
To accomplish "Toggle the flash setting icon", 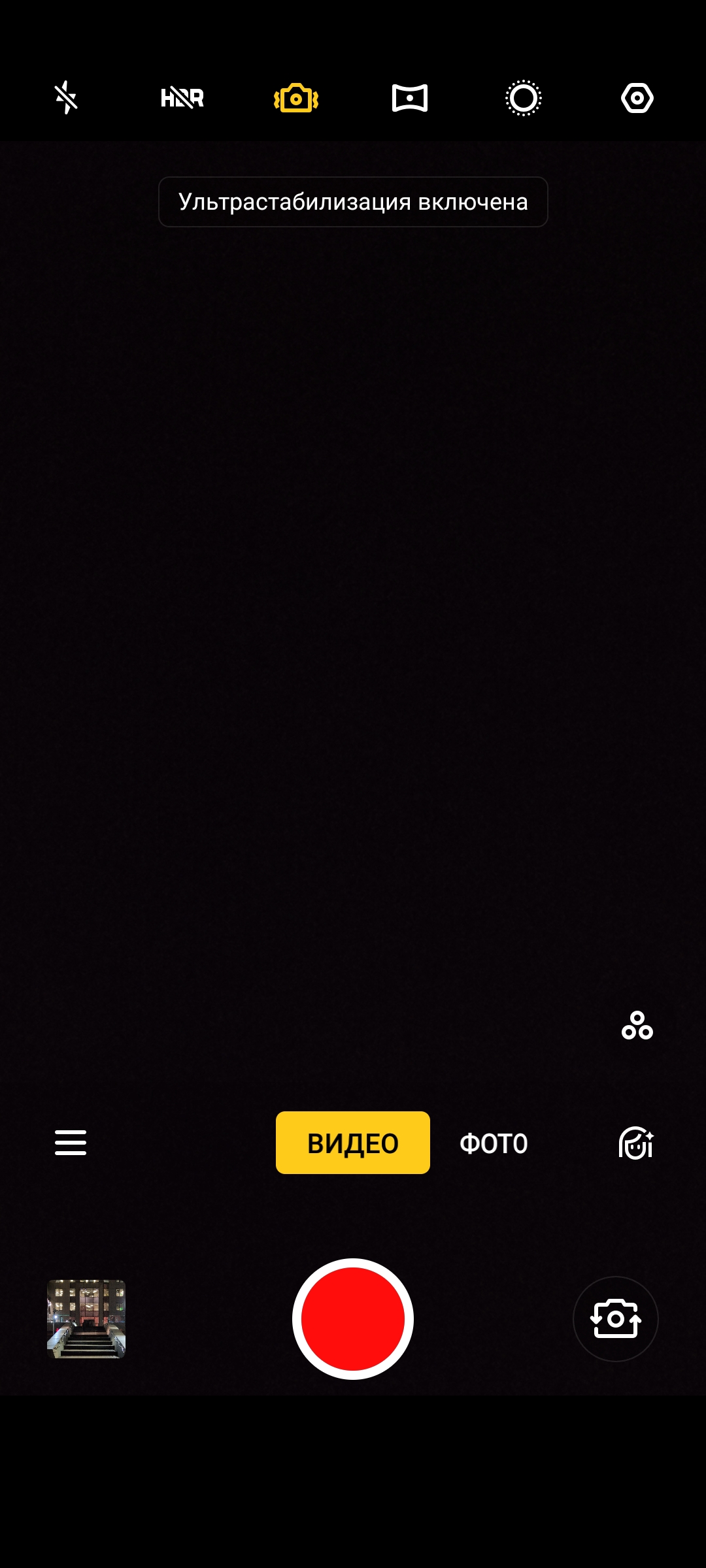I will pyautogui.click(x=66, y=98).
